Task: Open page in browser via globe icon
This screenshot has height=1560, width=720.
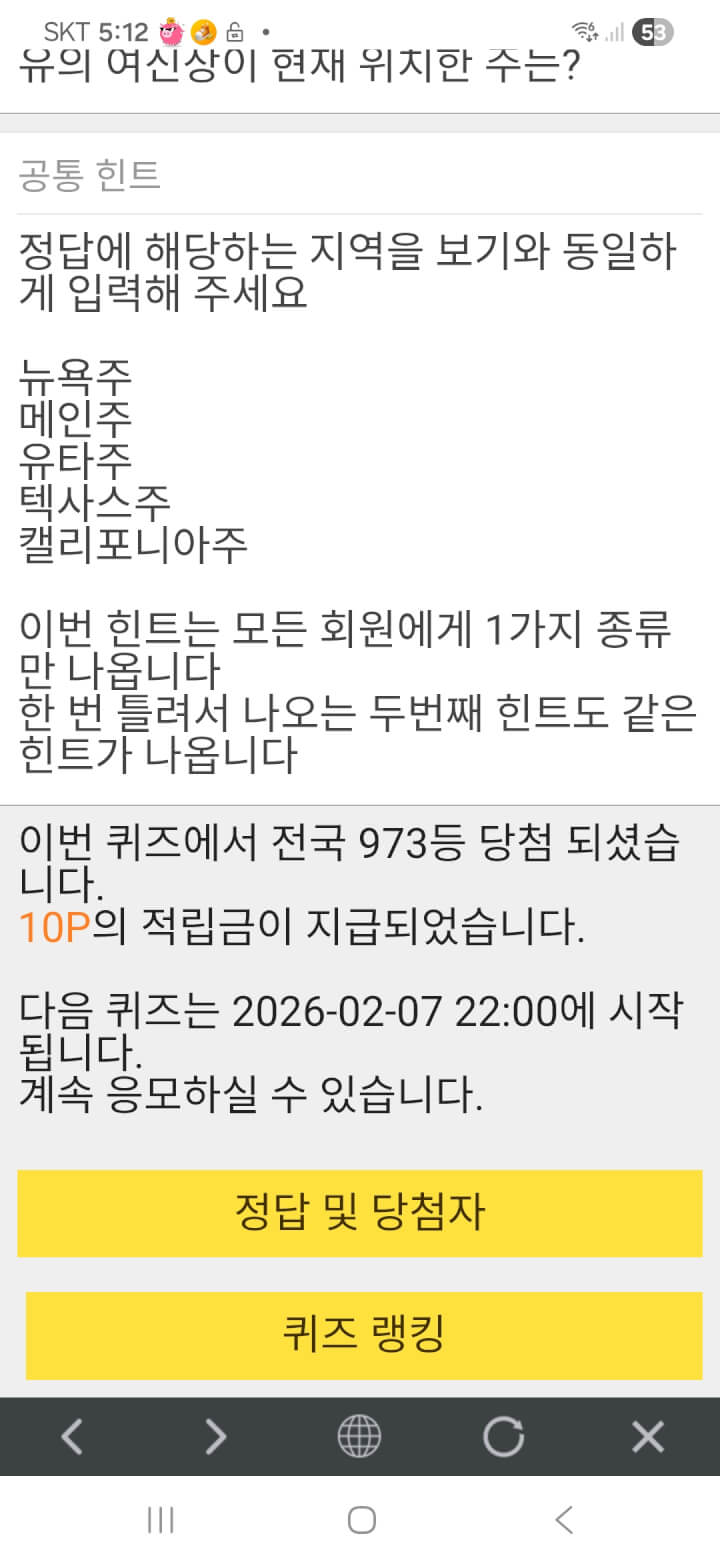Action: (x=359, y=1437)
